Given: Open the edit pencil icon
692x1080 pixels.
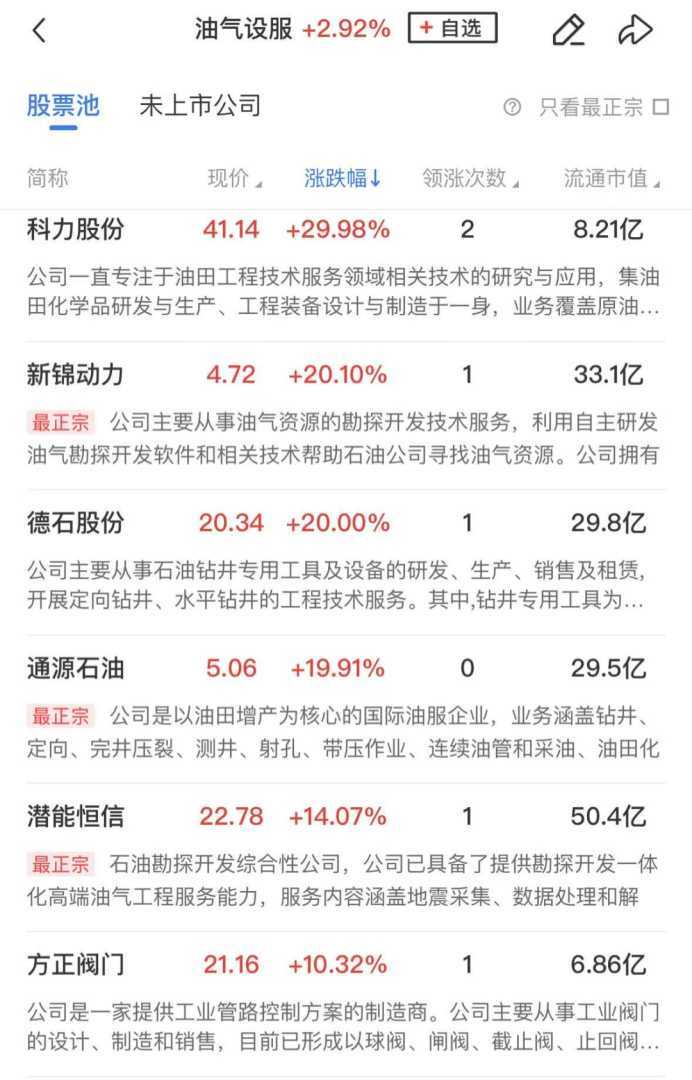Looking at the screenshot, I should (x=568, y=31).
